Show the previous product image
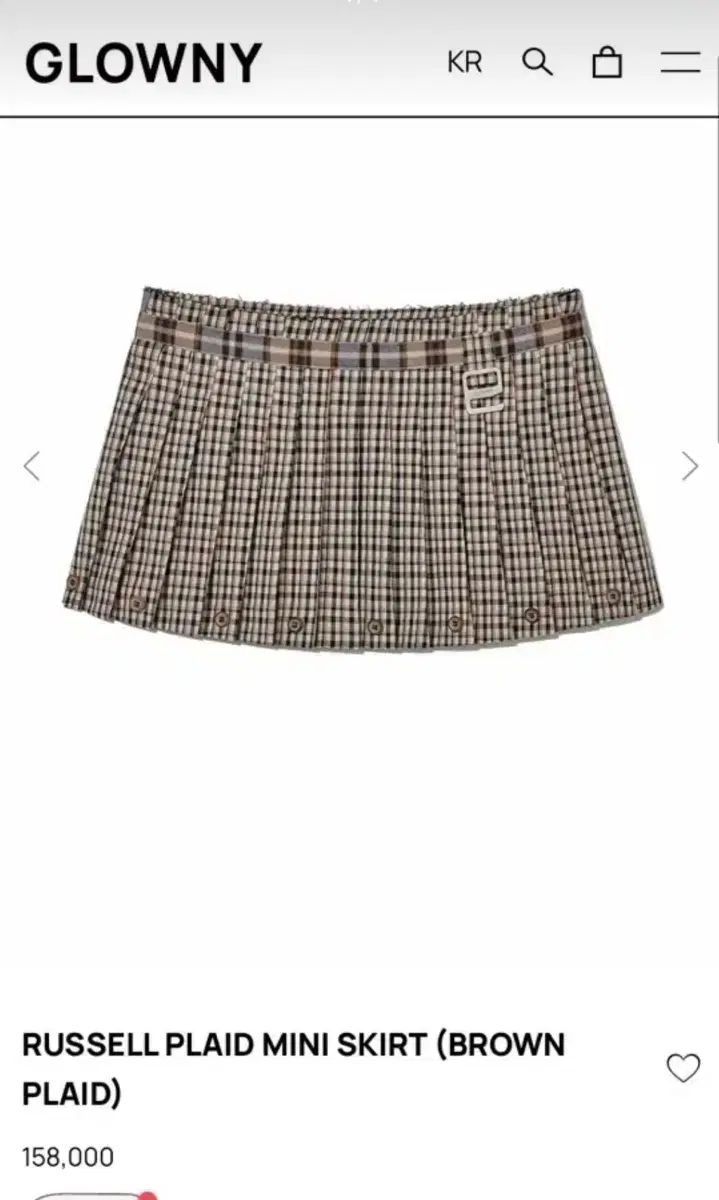 (32, 466)
